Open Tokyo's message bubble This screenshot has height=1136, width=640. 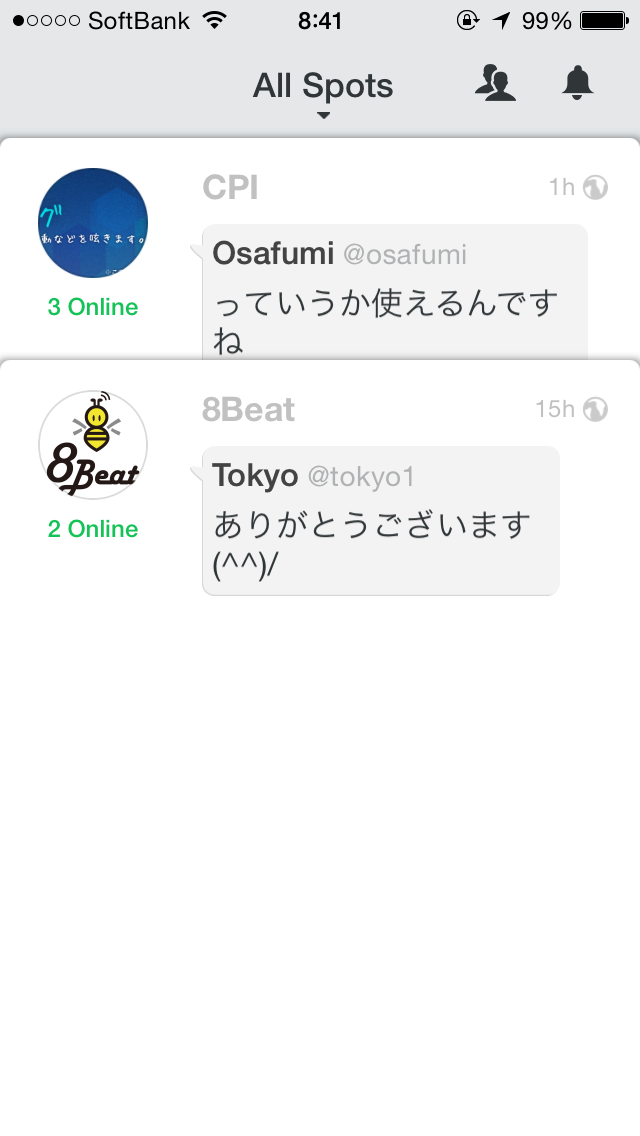[x=380, y=520]
